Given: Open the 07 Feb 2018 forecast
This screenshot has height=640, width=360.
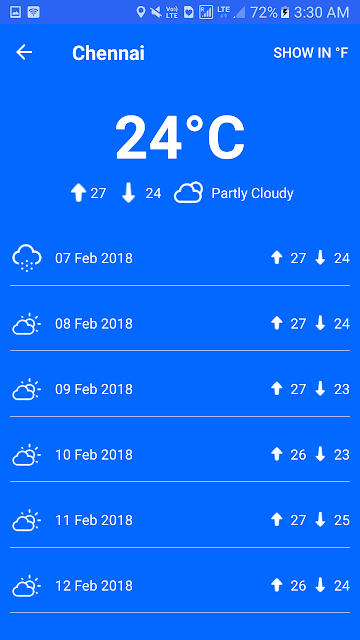Looking at the screenshot, I should [x=180, y=258].
